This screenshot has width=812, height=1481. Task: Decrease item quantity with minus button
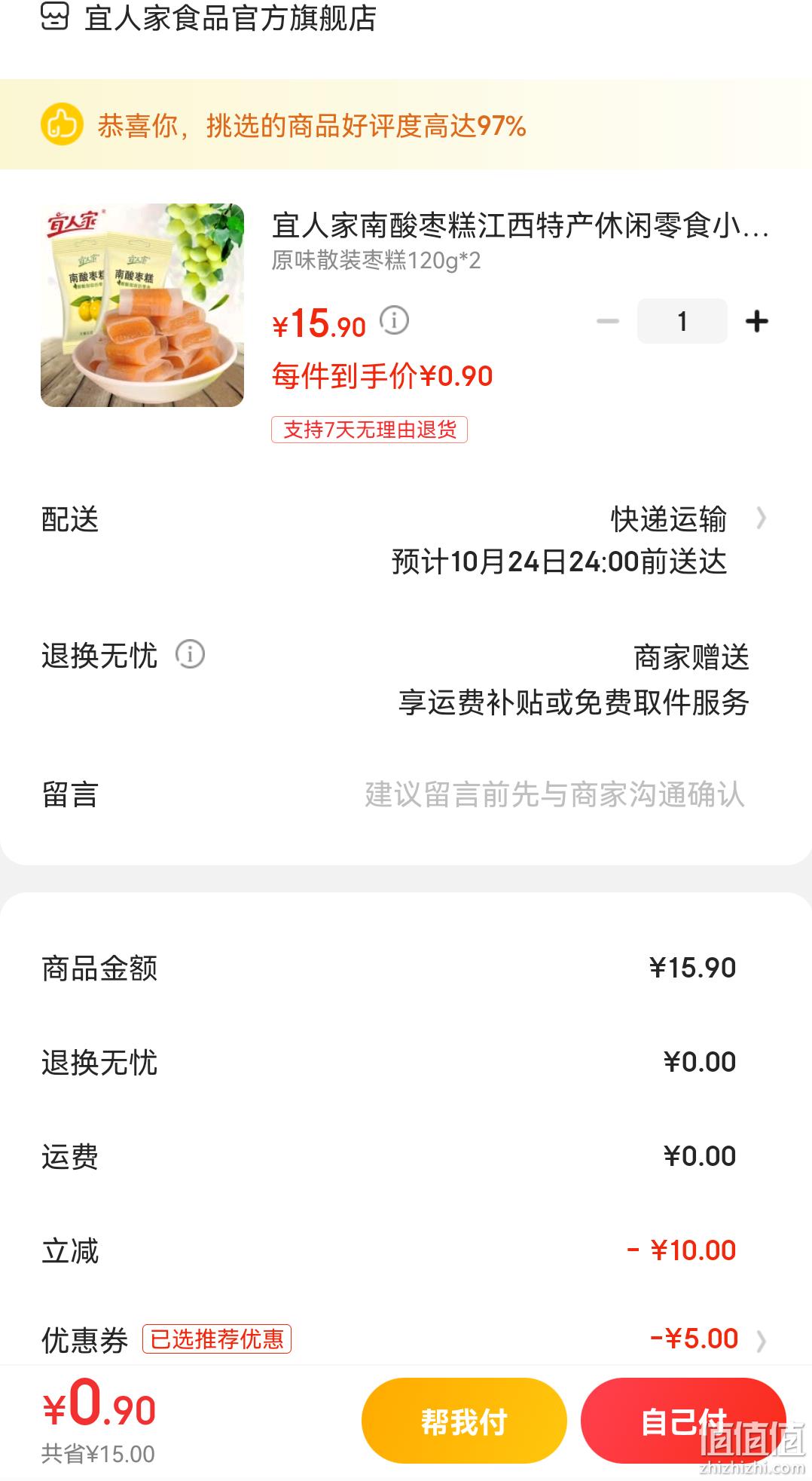[608, 322]
